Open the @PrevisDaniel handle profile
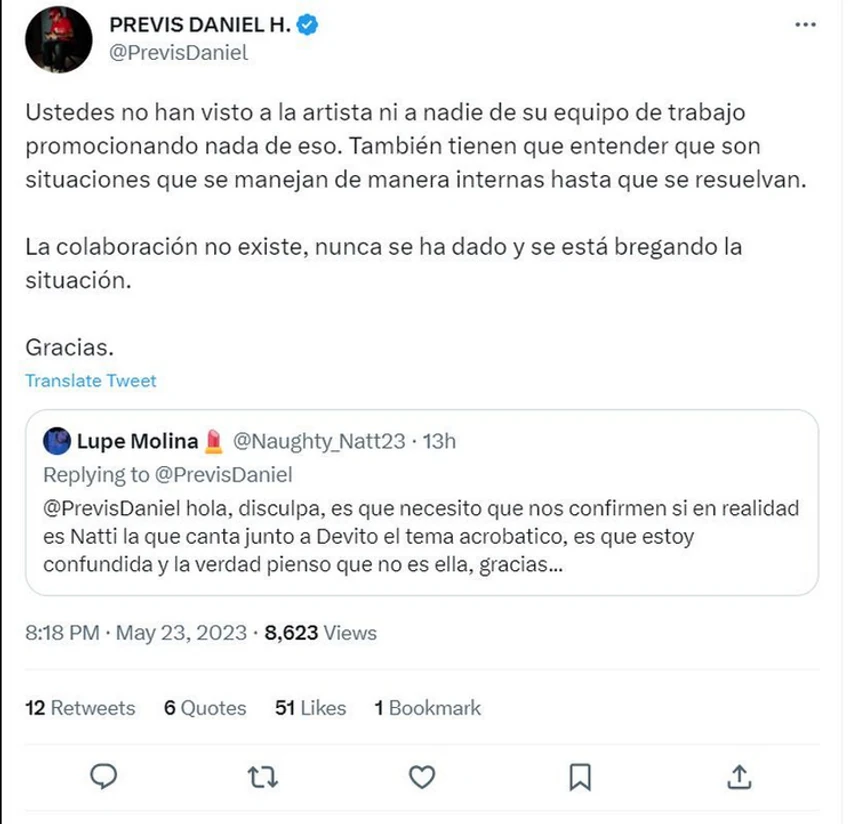850x824 pixels. [178, 53]
